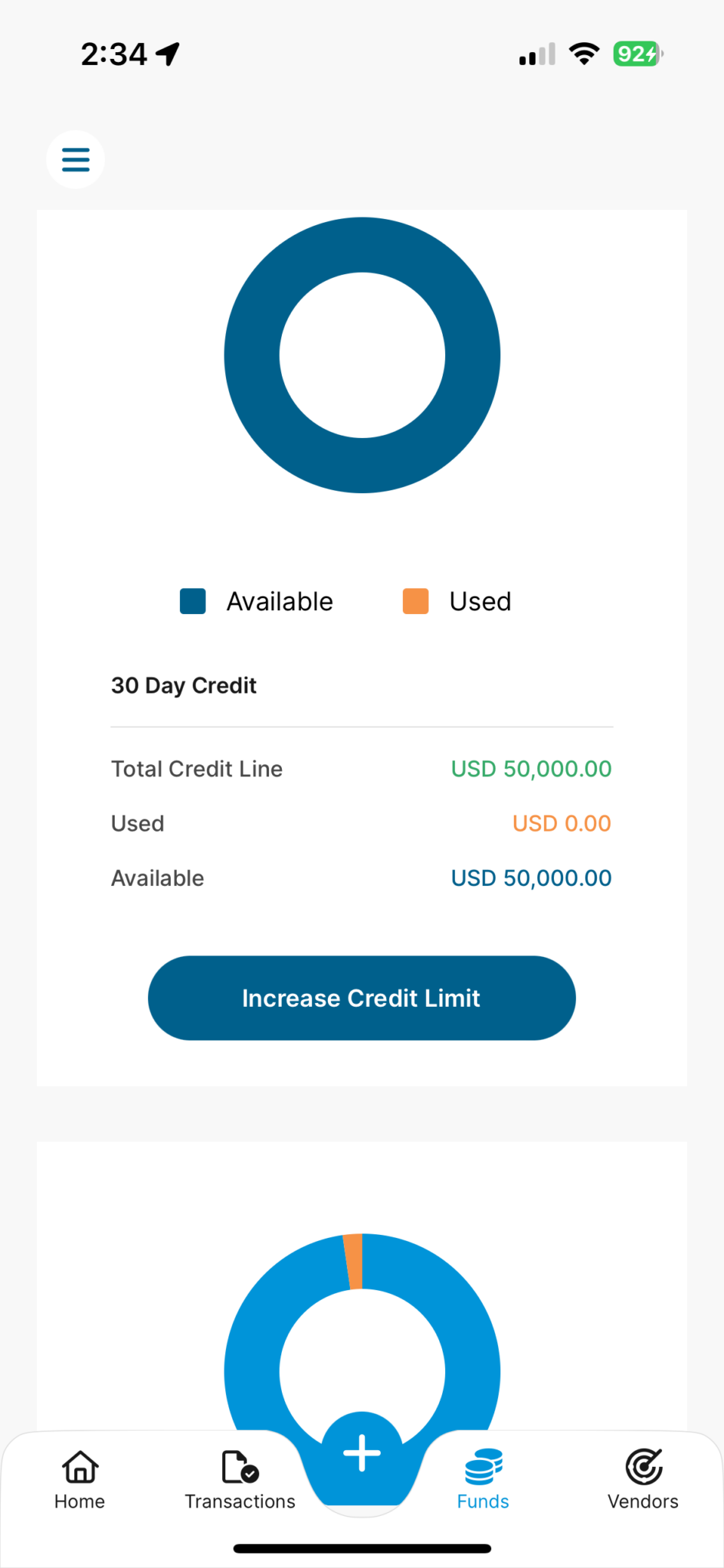The image size is (724, 1568).
Task: Tap the blue ring of the top donut chart
Action: (x=361, y=245)
